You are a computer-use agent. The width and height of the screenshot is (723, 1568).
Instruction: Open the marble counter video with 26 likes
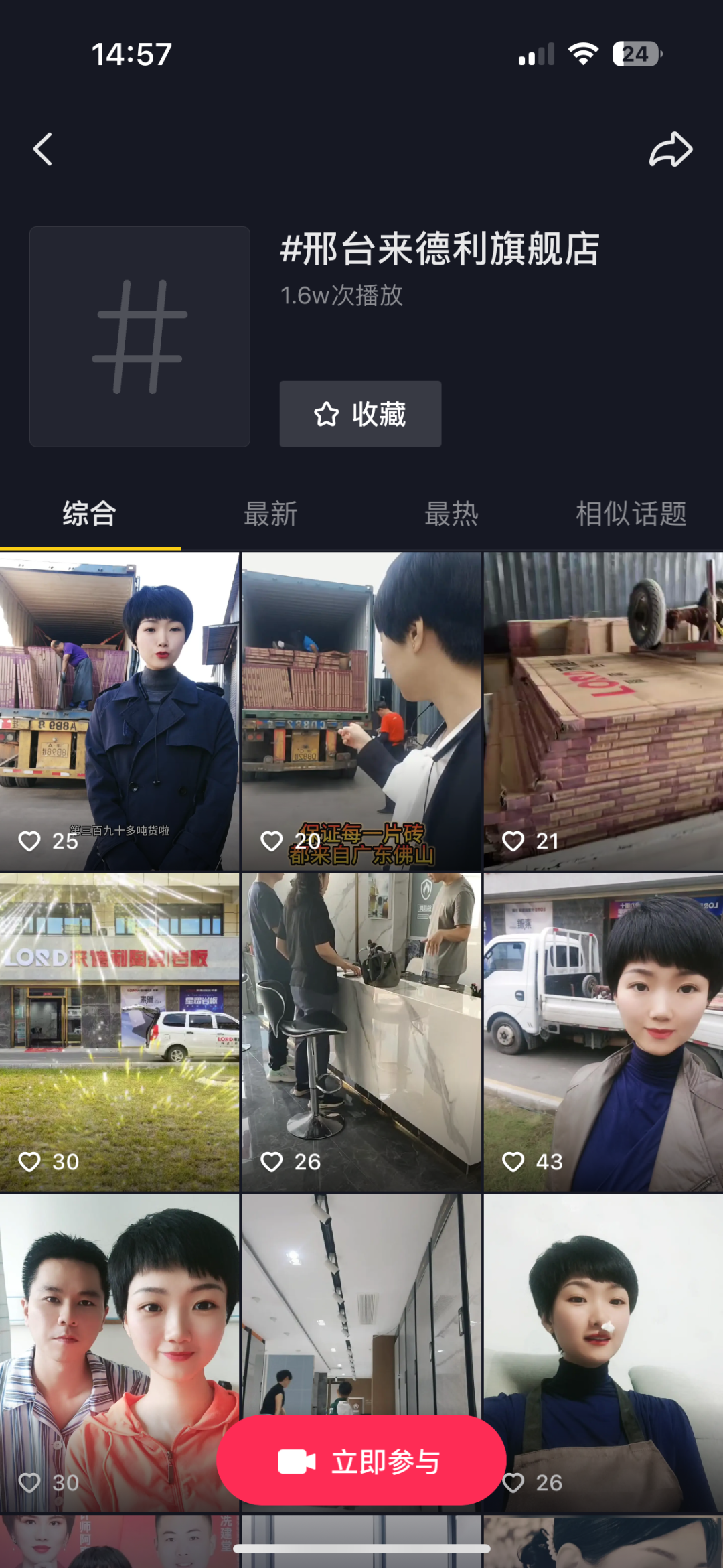click(x=361, y=1031)
